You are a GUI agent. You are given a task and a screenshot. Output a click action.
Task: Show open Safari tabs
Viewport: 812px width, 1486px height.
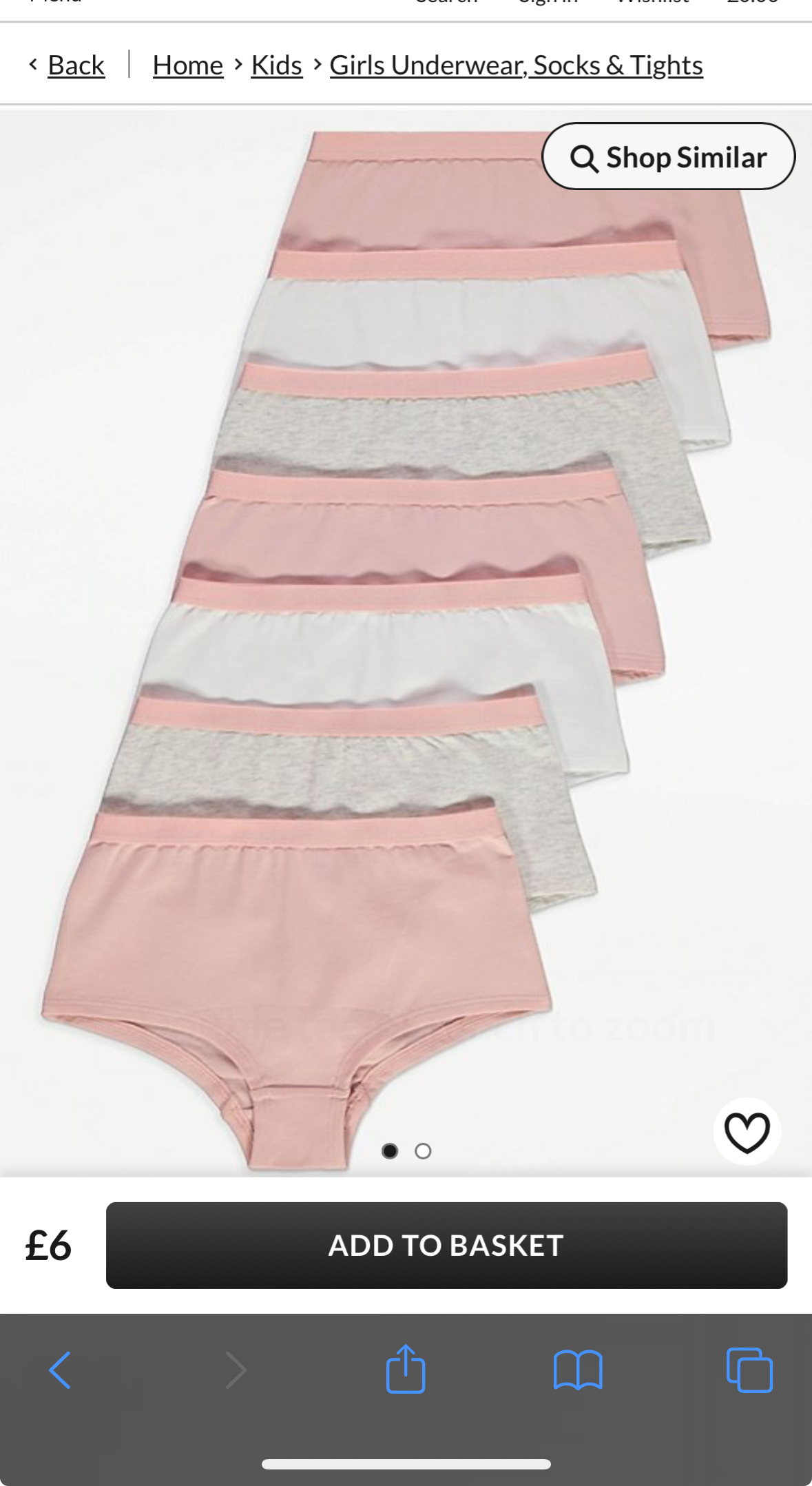pos(749,1370)
